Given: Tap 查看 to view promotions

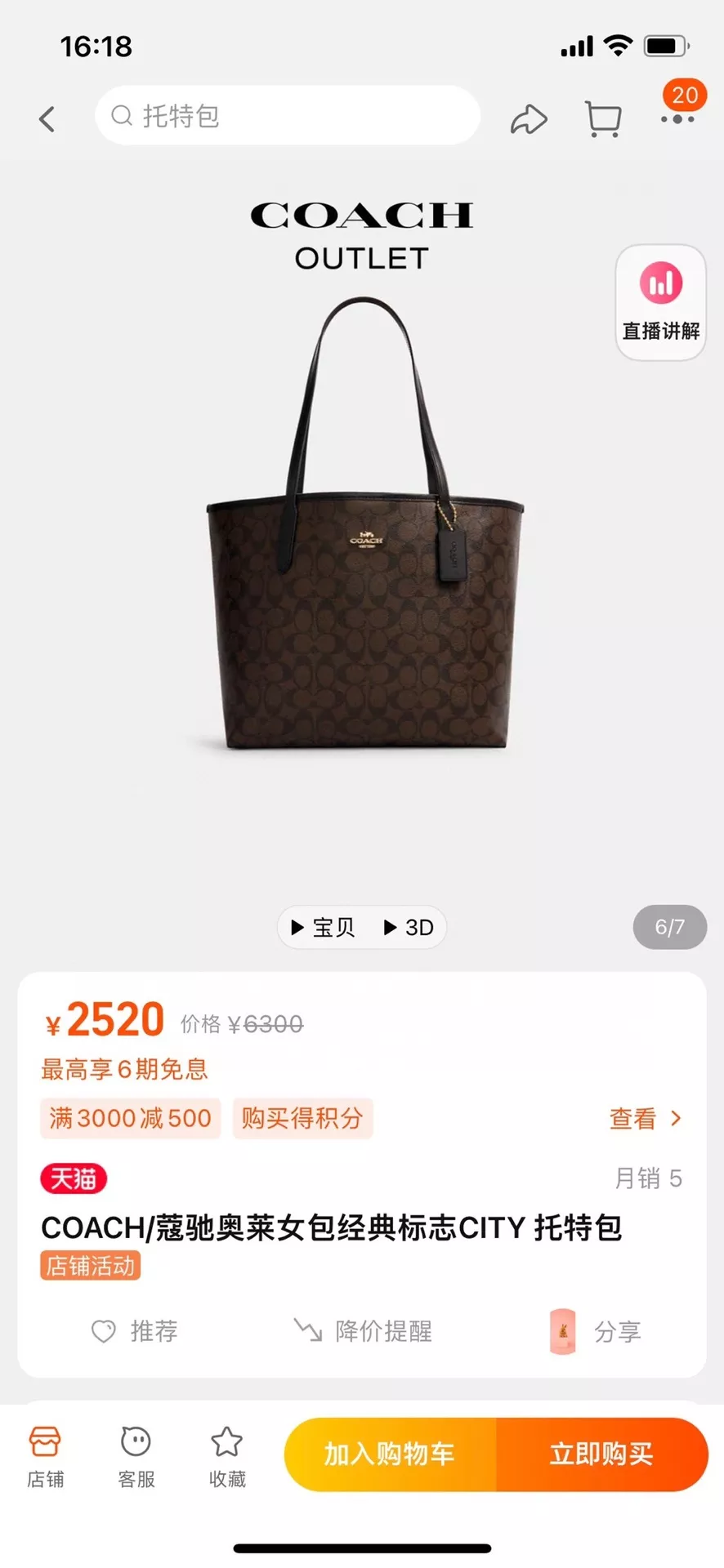Looking at the screenshot, I should [x=646, y=1118].
